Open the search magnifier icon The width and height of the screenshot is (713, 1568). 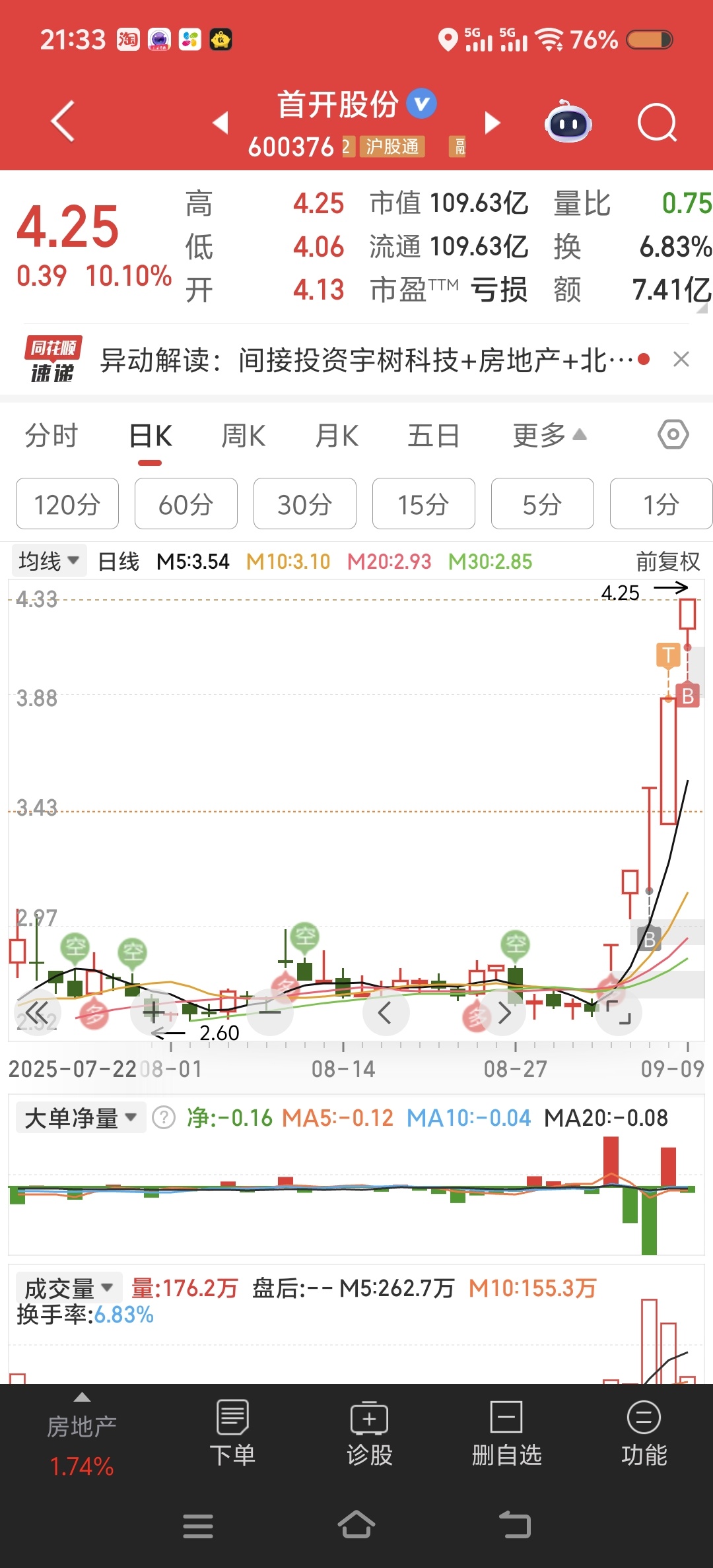coord(657,123)
